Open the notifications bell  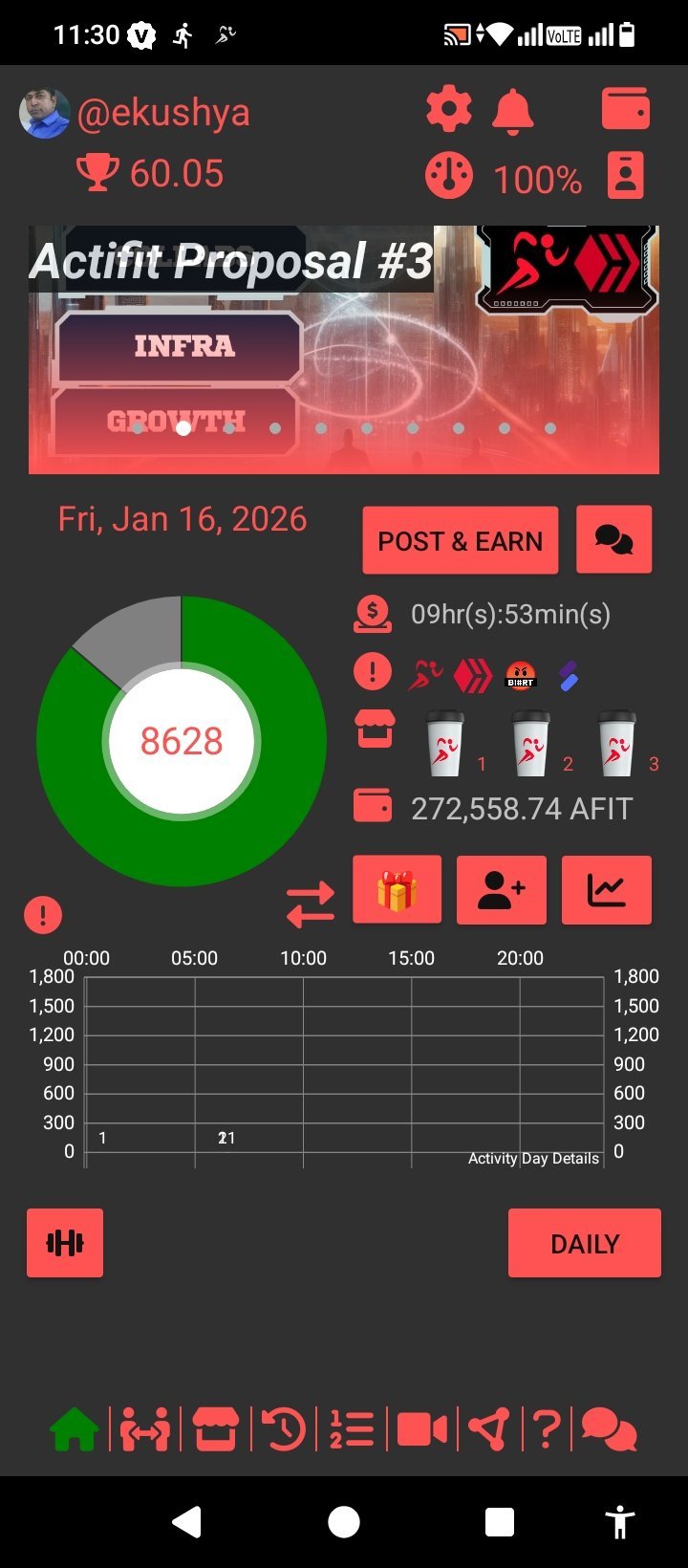click(513, 111)
